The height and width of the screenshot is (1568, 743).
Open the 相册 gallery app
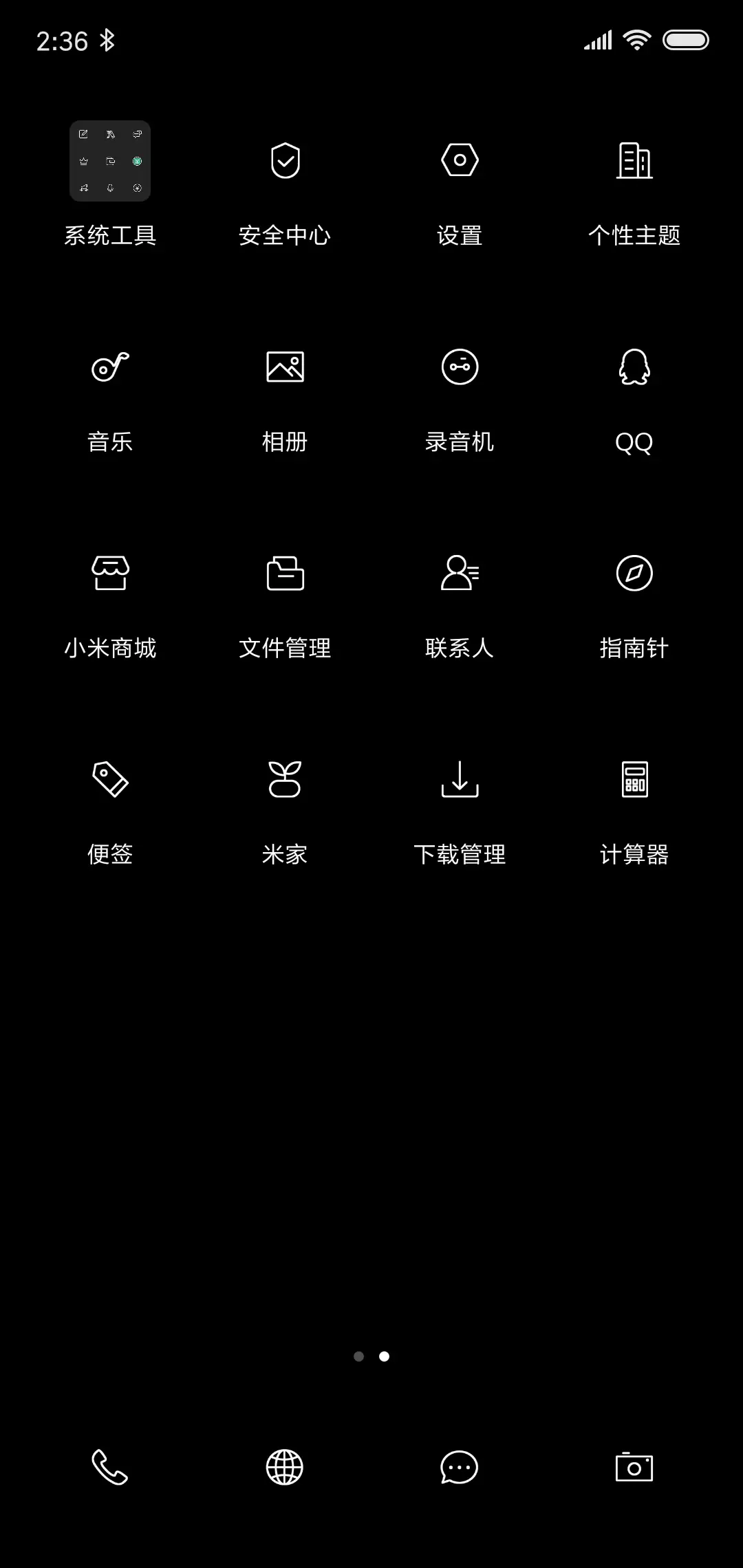click(285, 367)
